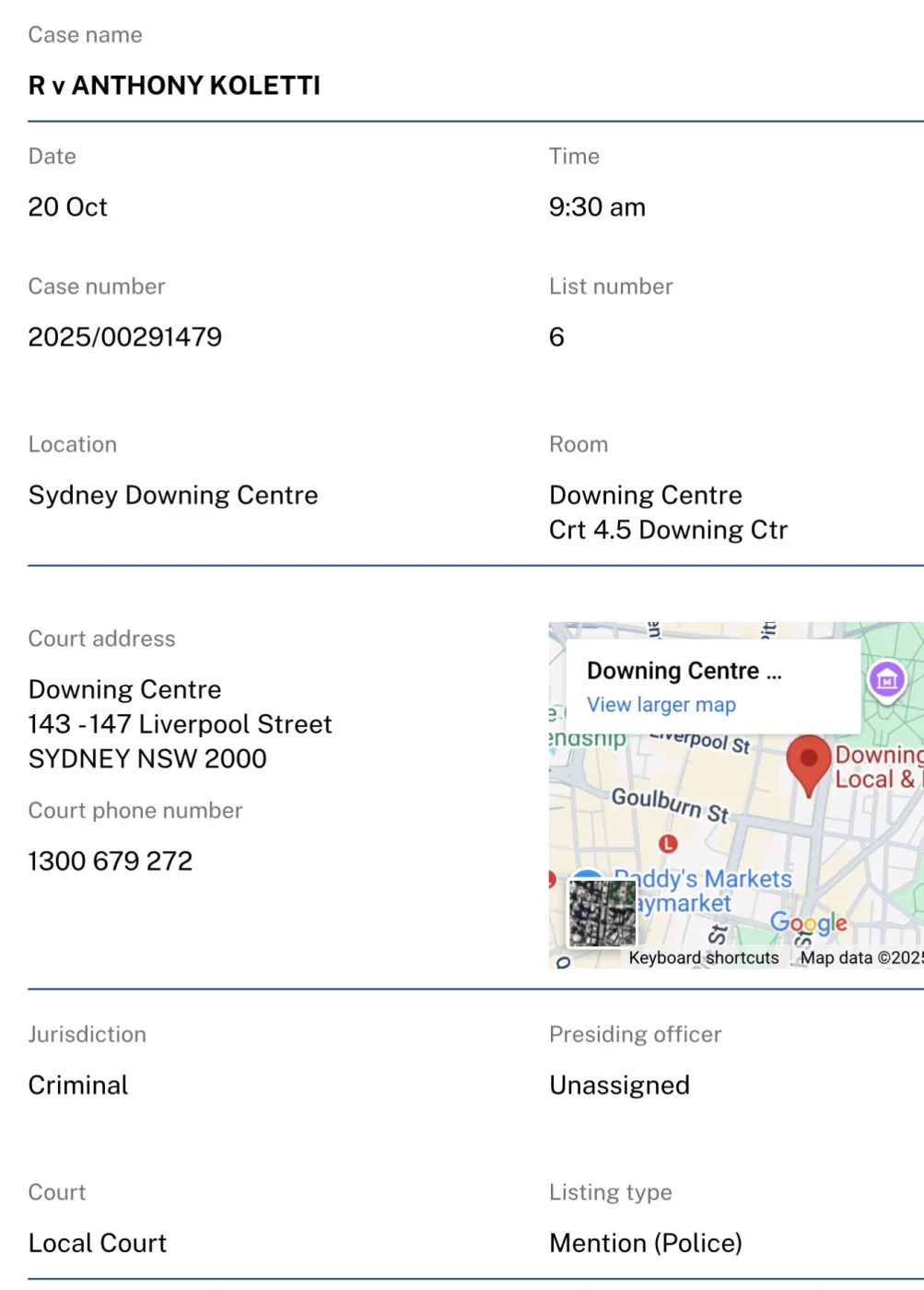Tap the red Downing Centre map pin
The image size is (924, 1290).
click(x=808, y=761)
